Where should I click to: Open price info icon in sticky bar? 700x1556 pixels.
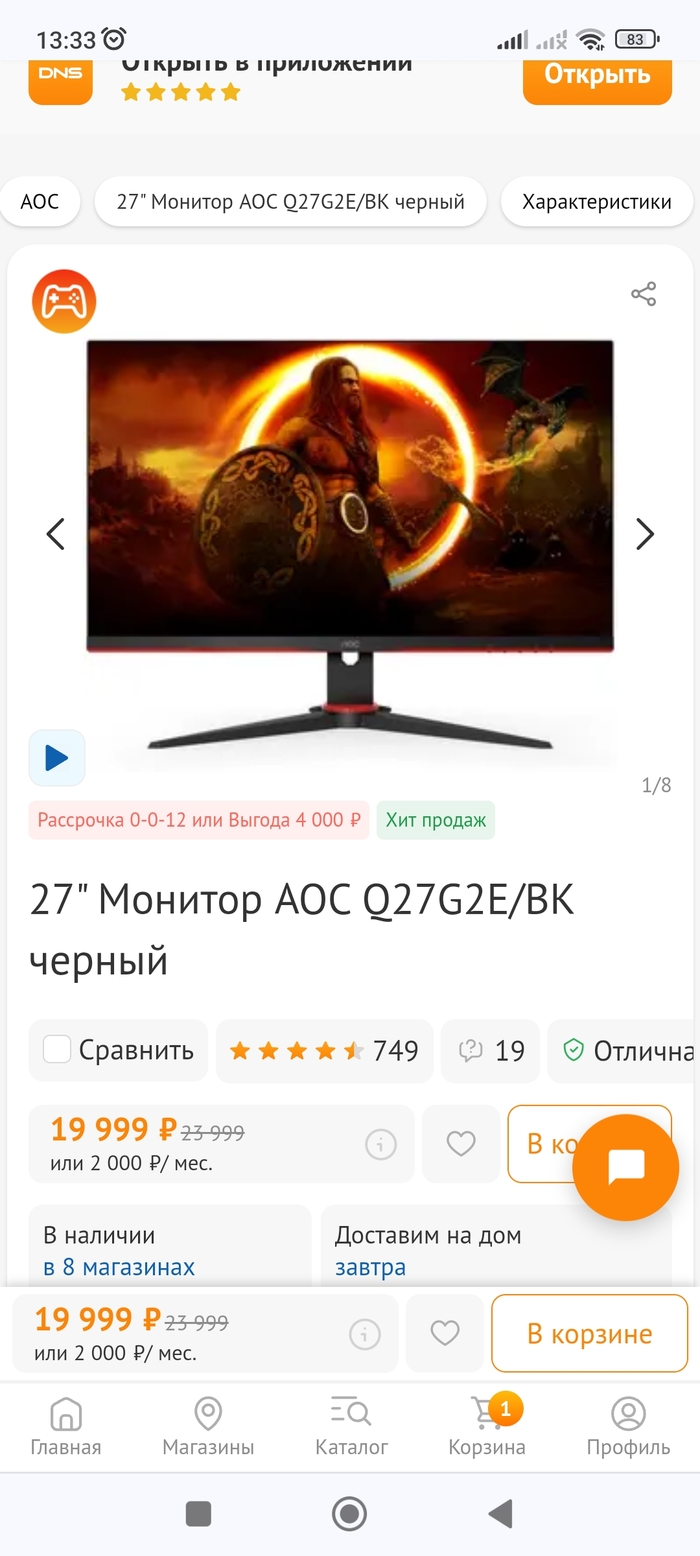click(x=365, y=1333)
